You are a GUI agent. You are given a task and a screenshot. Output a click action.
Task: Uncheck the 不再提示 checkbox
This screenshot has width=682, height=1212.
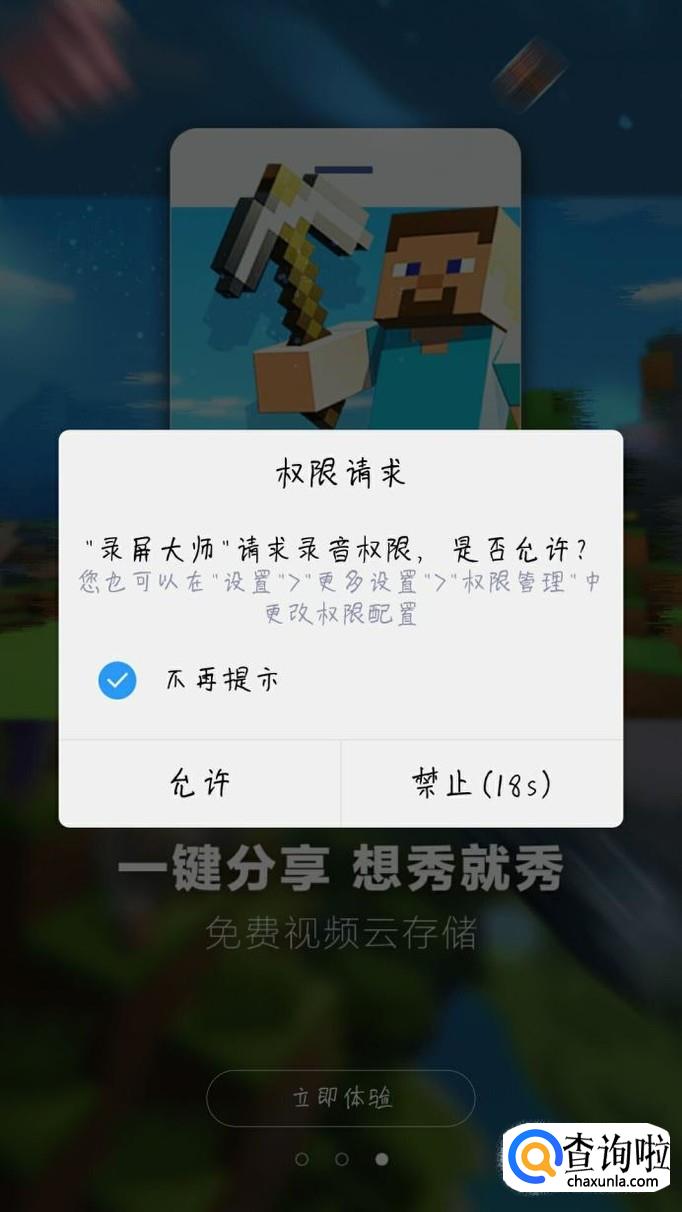point(117,681)
